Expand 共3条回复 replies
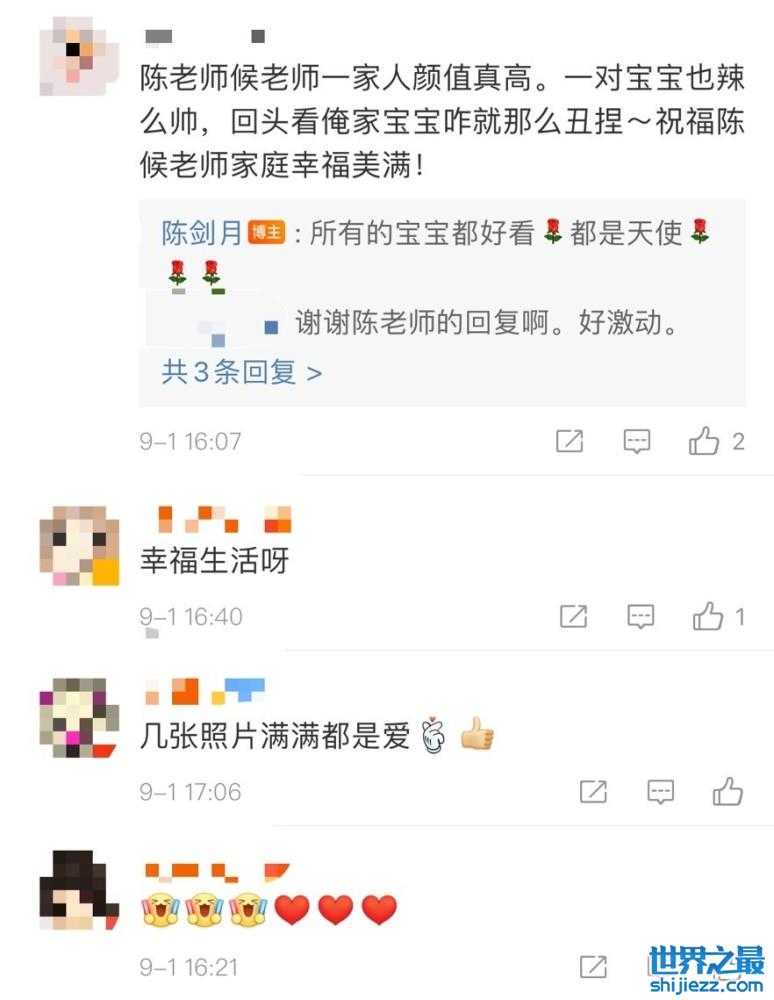Viewport: 774px width, 1000px height. point(242,373)
